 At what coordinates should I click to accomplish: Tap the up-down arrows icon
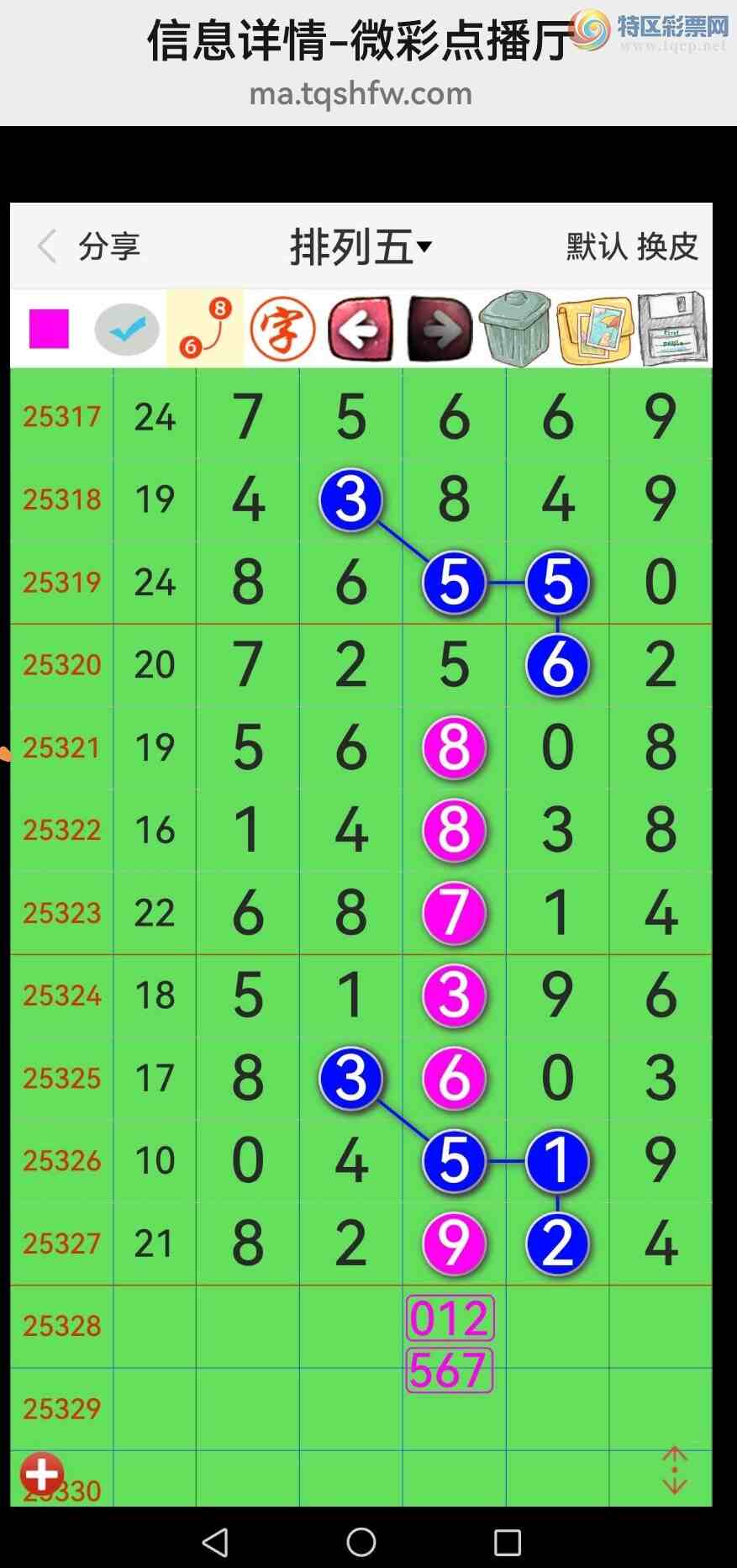(675, 1470)
